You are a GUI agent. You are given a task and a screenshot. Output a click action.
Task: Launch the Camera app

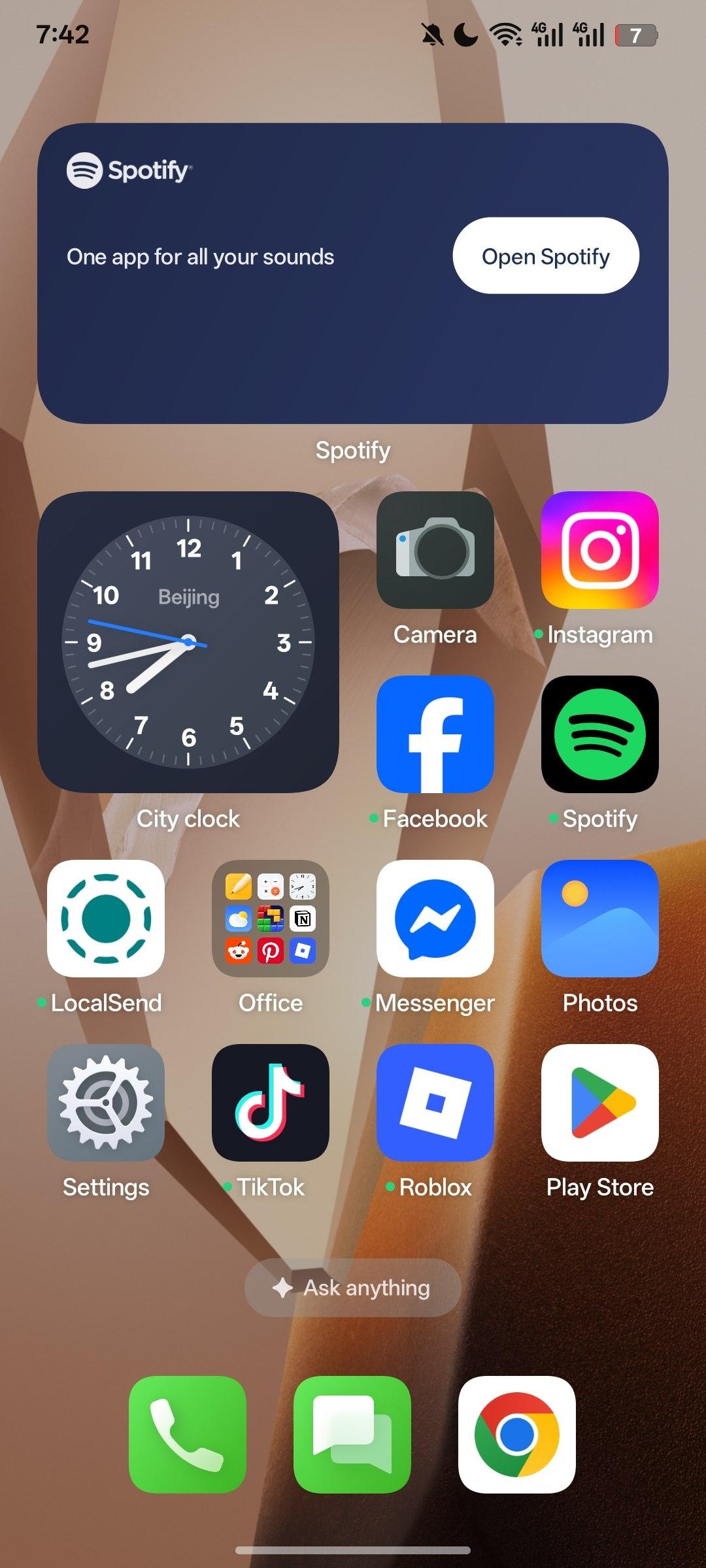click(435, 550)
